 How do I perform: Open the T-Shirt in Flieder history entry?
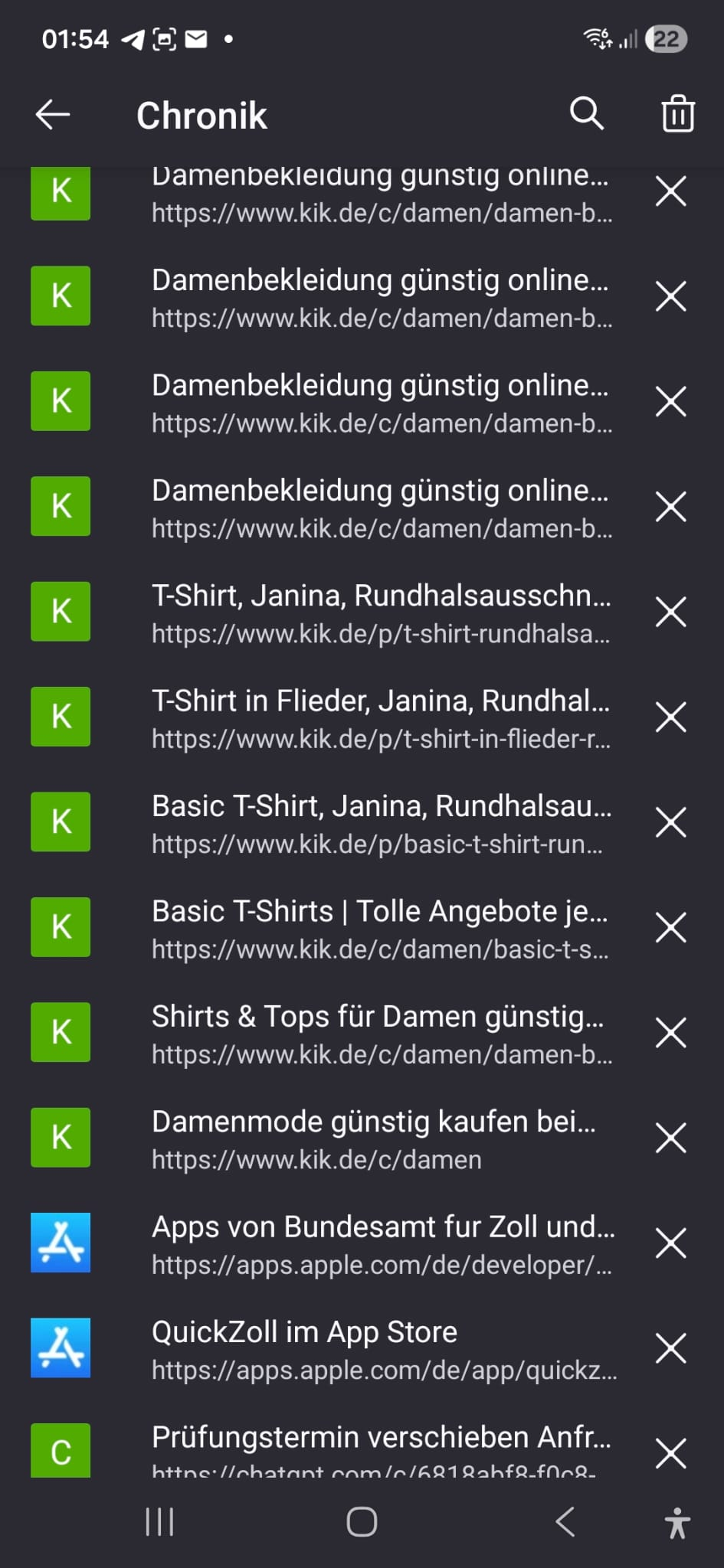(381, 718)
